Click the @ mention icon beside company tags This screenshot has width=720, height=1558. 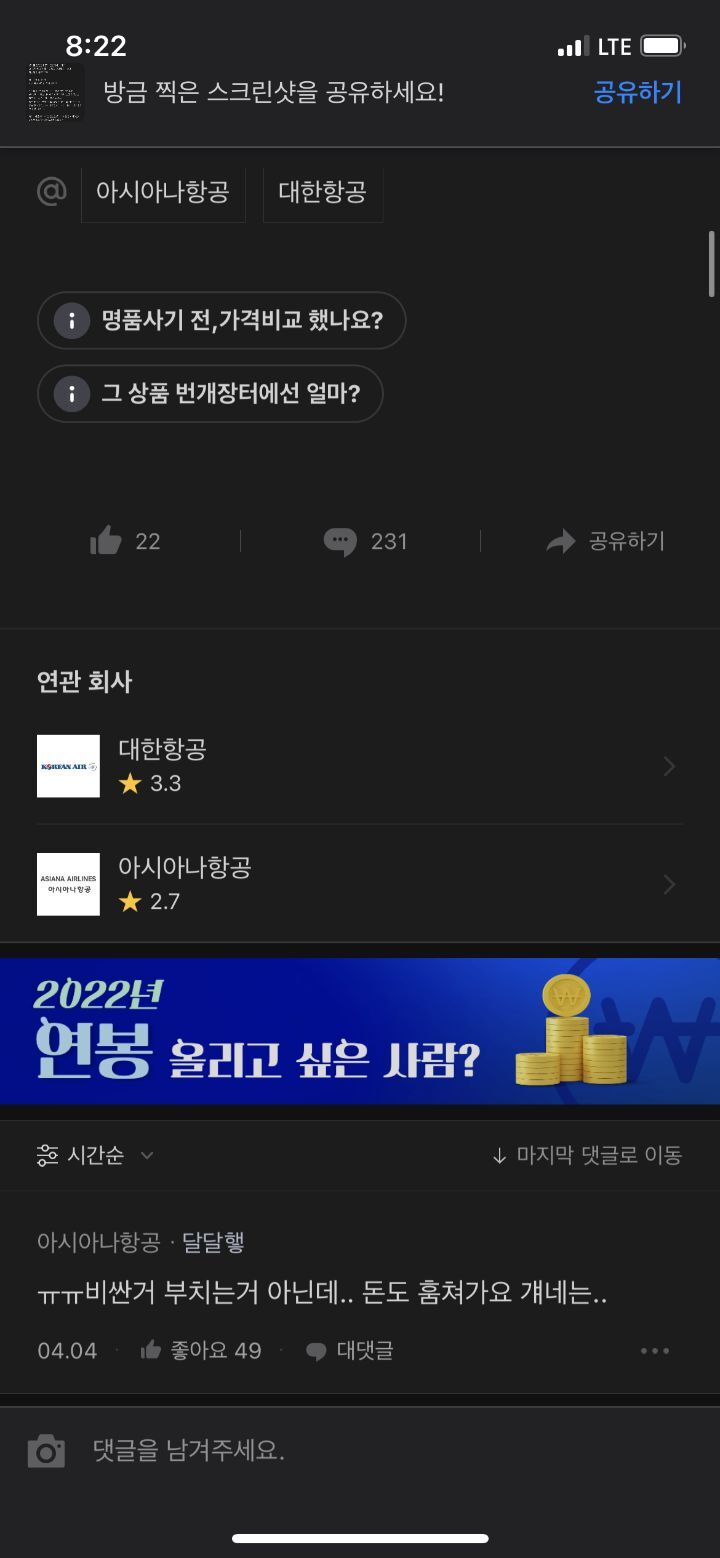(x=53, y=193)
